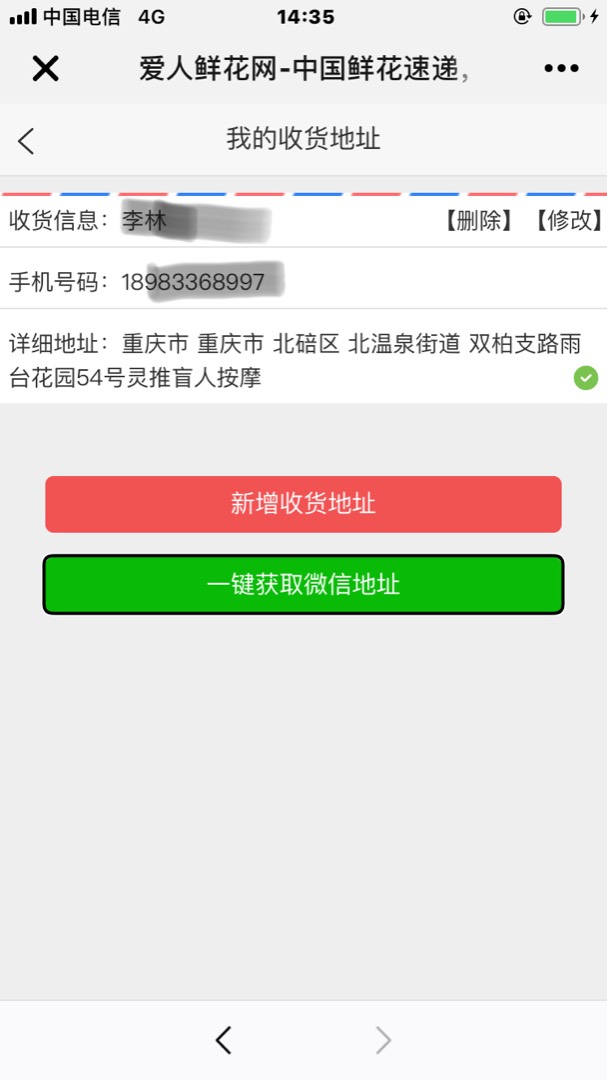This screenshot has height=1080, width=607.
Task: Close the web page with X
Action: click(46, 68)
